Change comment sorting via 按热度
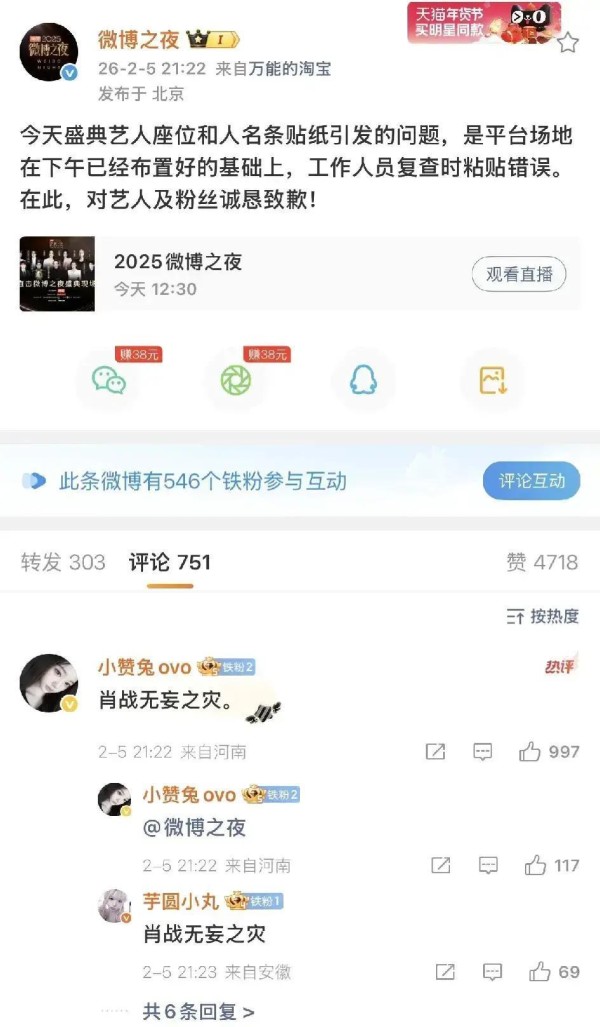 tap(543, 617)
